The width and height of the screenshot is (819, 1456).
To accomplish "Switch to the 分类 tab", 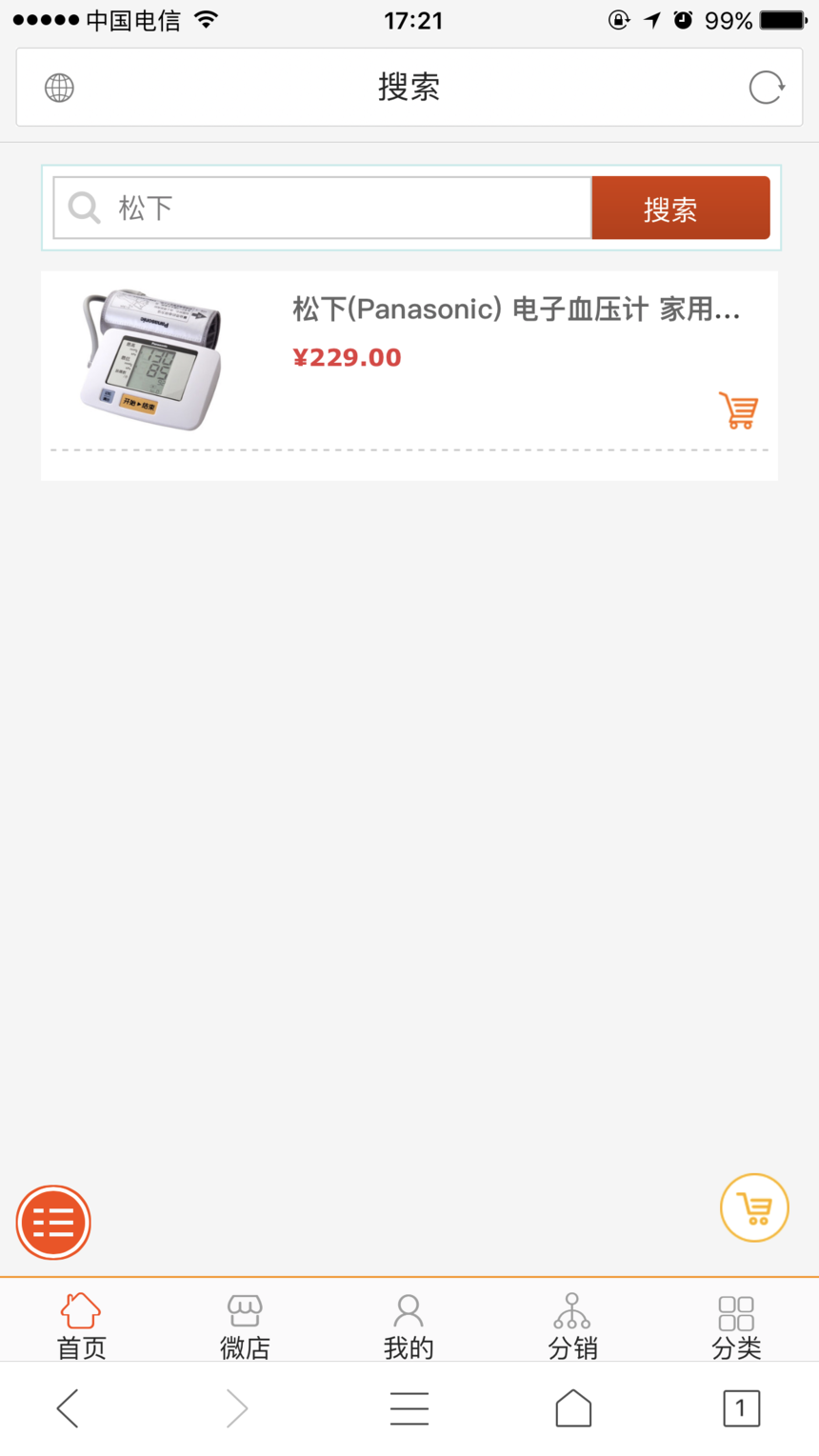I will (x=736, y=1325).
